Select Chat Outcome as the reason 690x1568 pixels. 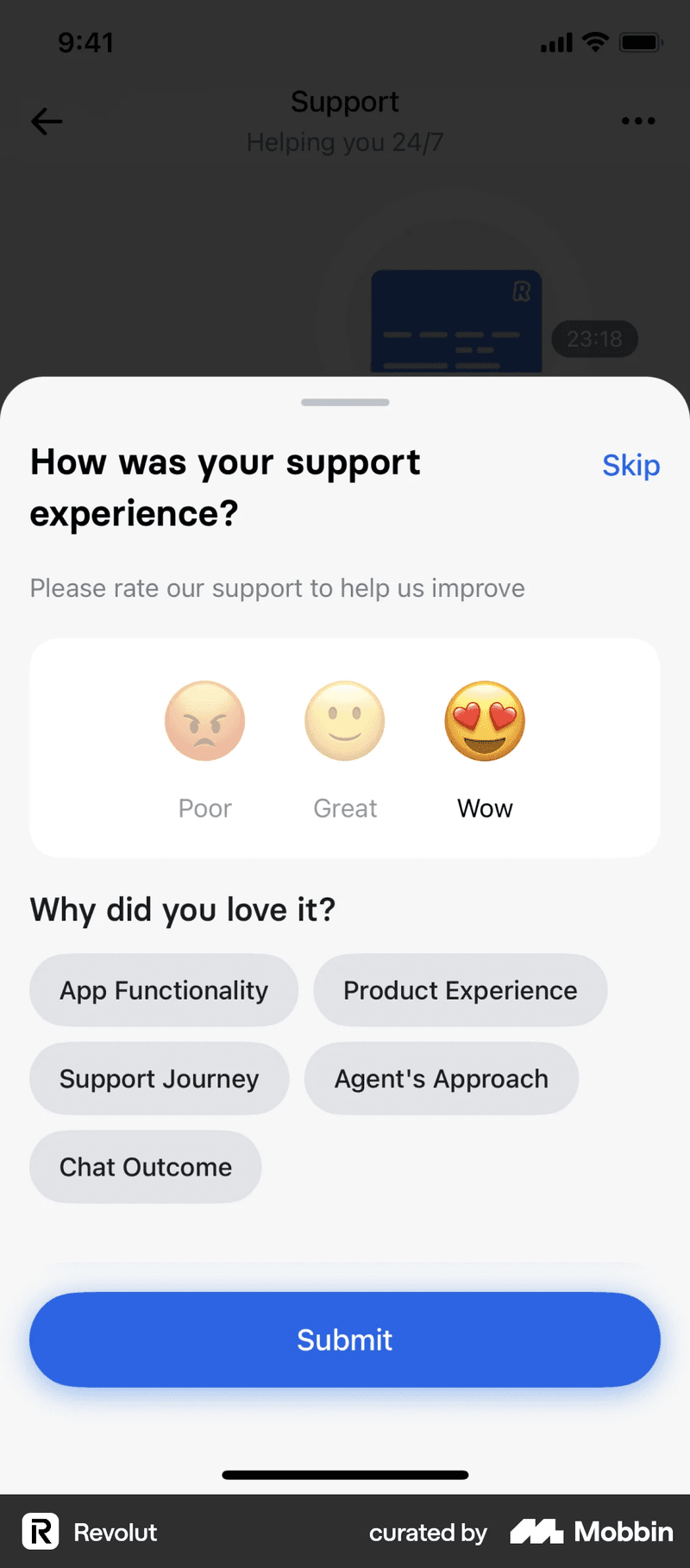point(146,1167)
